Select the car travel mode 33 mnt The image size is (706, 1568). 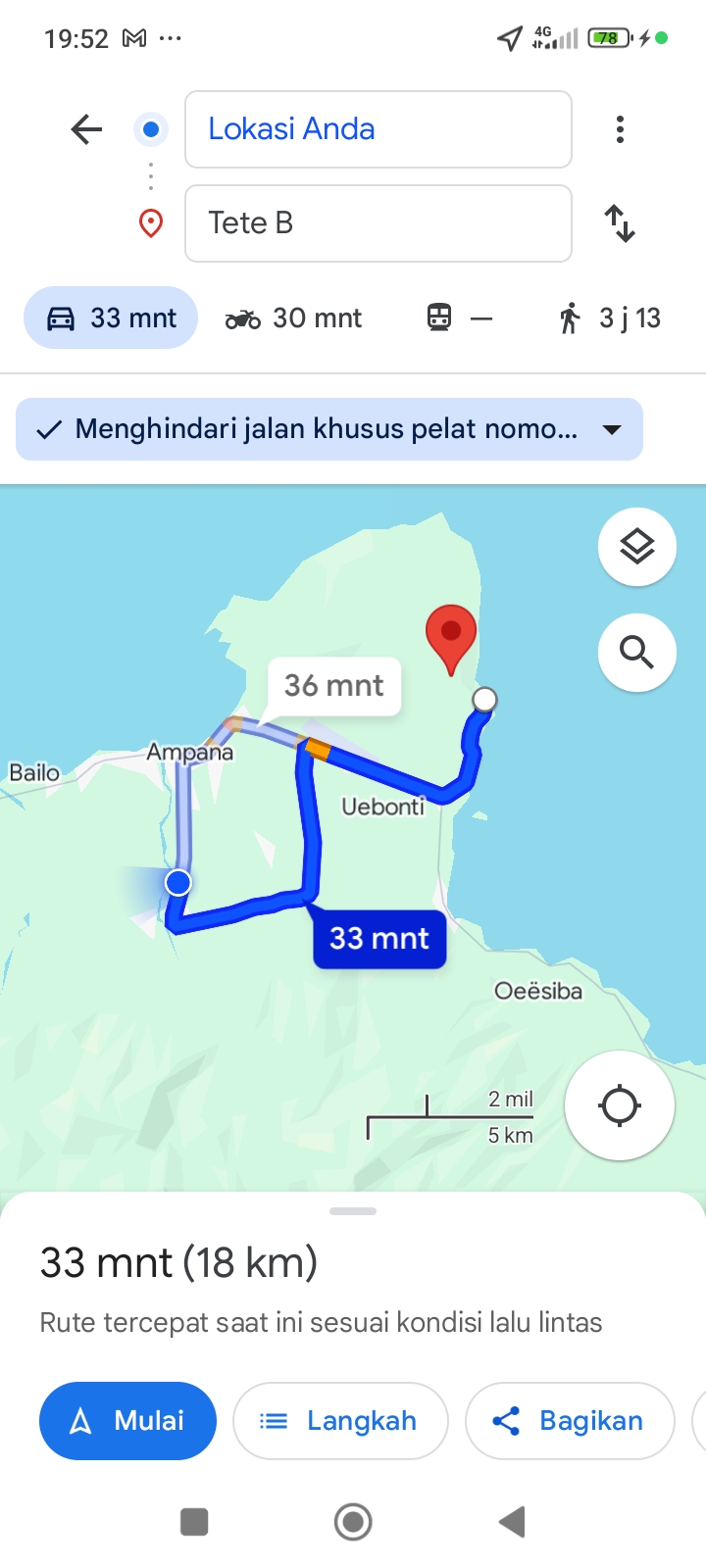click(x=111, y=318)
